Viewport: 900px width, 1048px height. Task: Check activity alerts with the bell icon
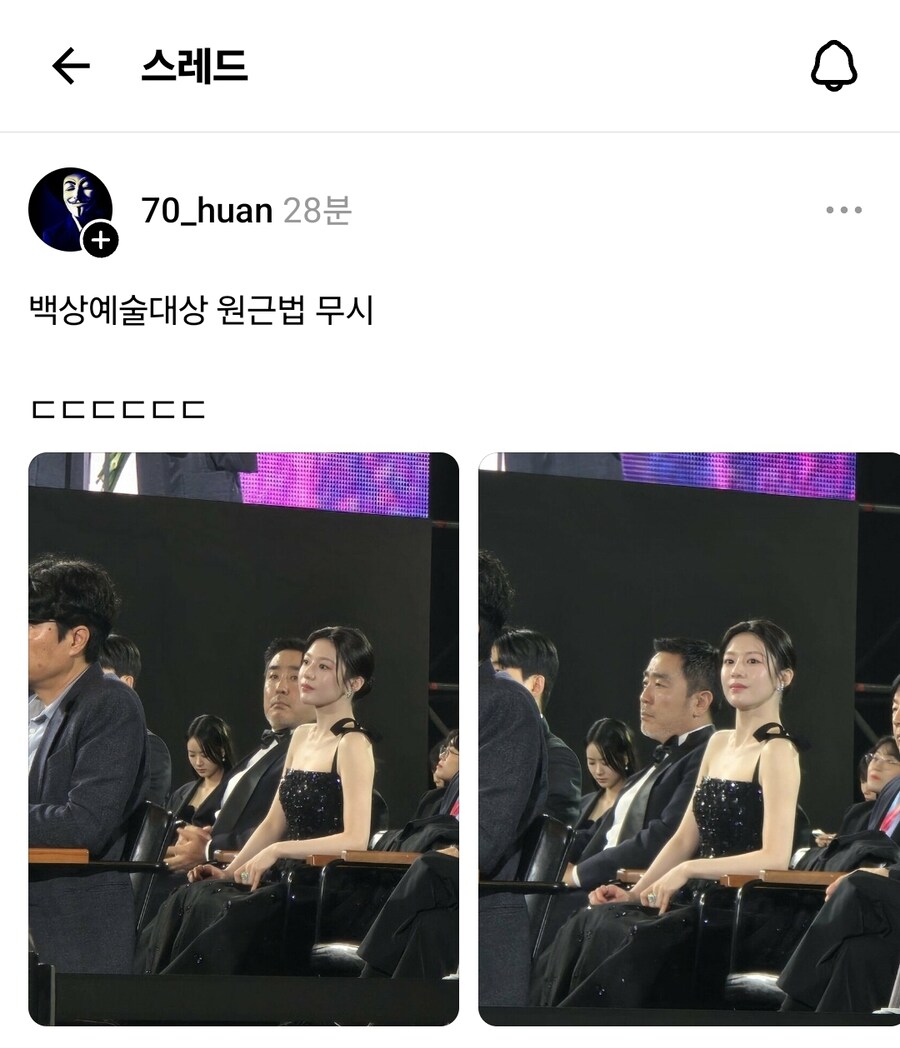coord(836,66)
